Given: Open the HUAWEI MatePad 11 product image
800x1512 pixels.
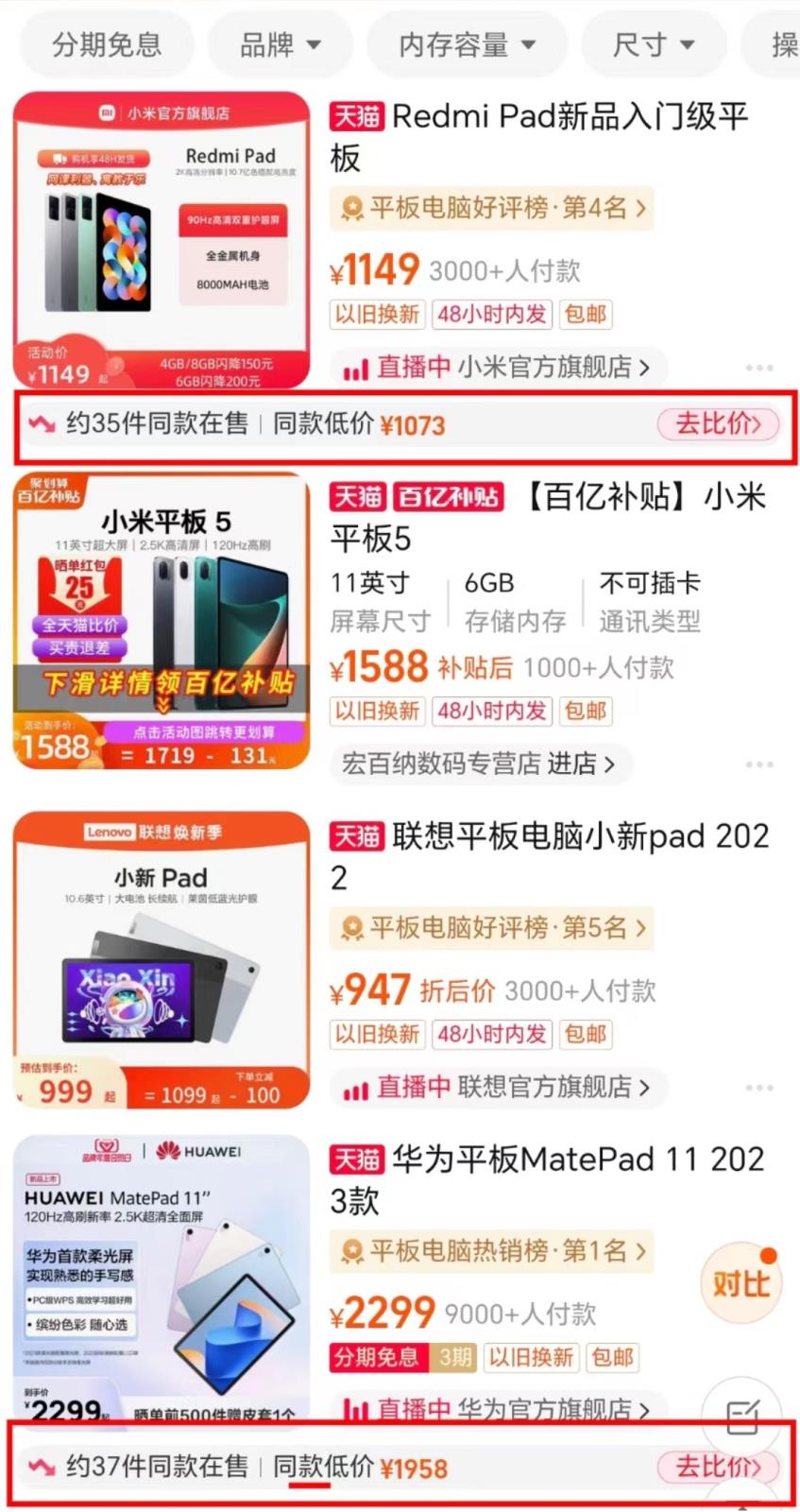Looking at the screenshot, I should click(x=162, y=1276).
